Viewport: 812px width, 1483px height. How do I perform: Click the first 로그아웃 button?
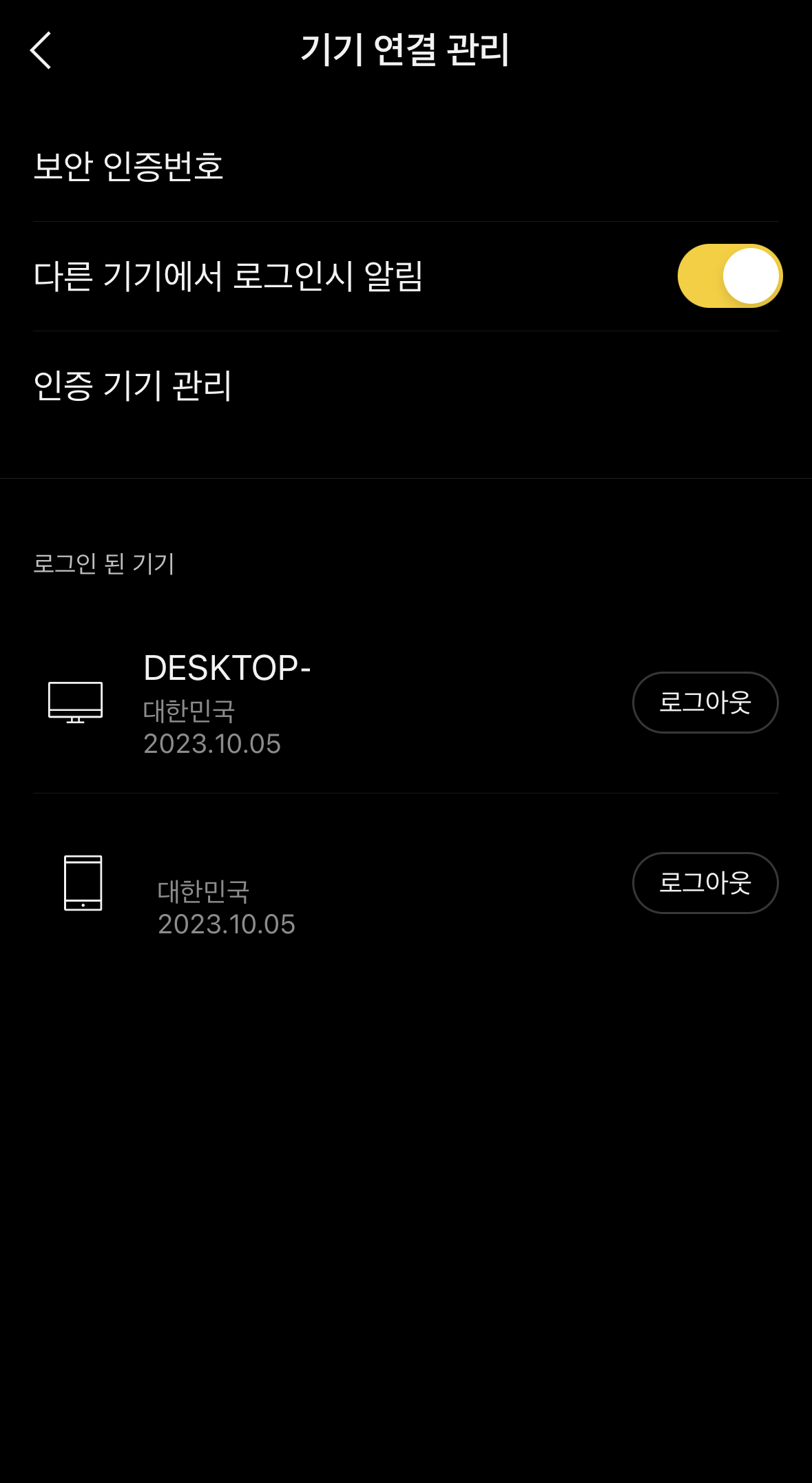pos(705,702)
